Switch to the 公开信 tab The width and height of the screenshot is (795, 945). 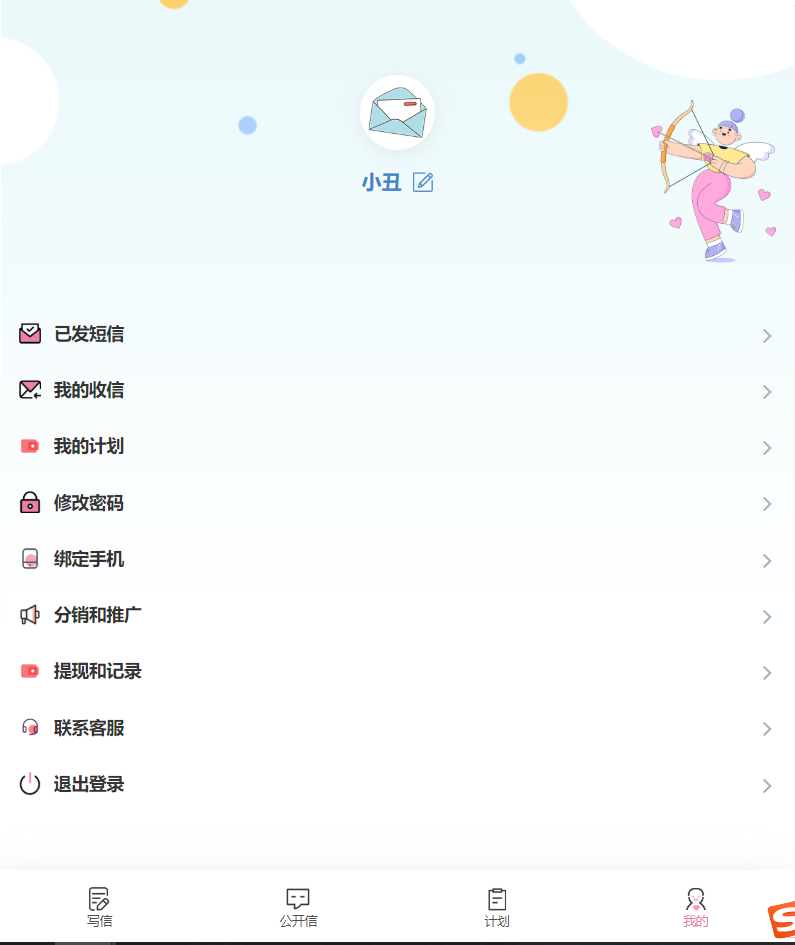tap(298, 907)
